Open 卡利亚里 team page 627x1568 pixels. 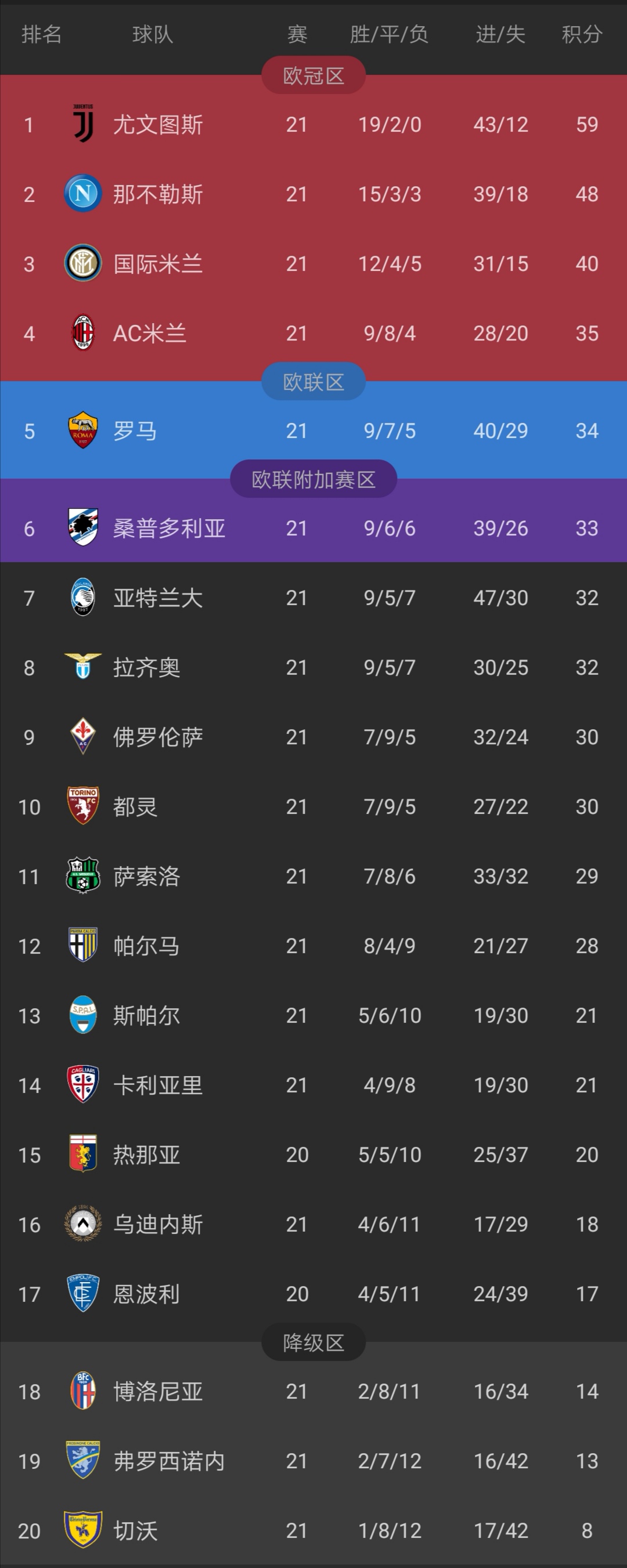point(157,1085)
